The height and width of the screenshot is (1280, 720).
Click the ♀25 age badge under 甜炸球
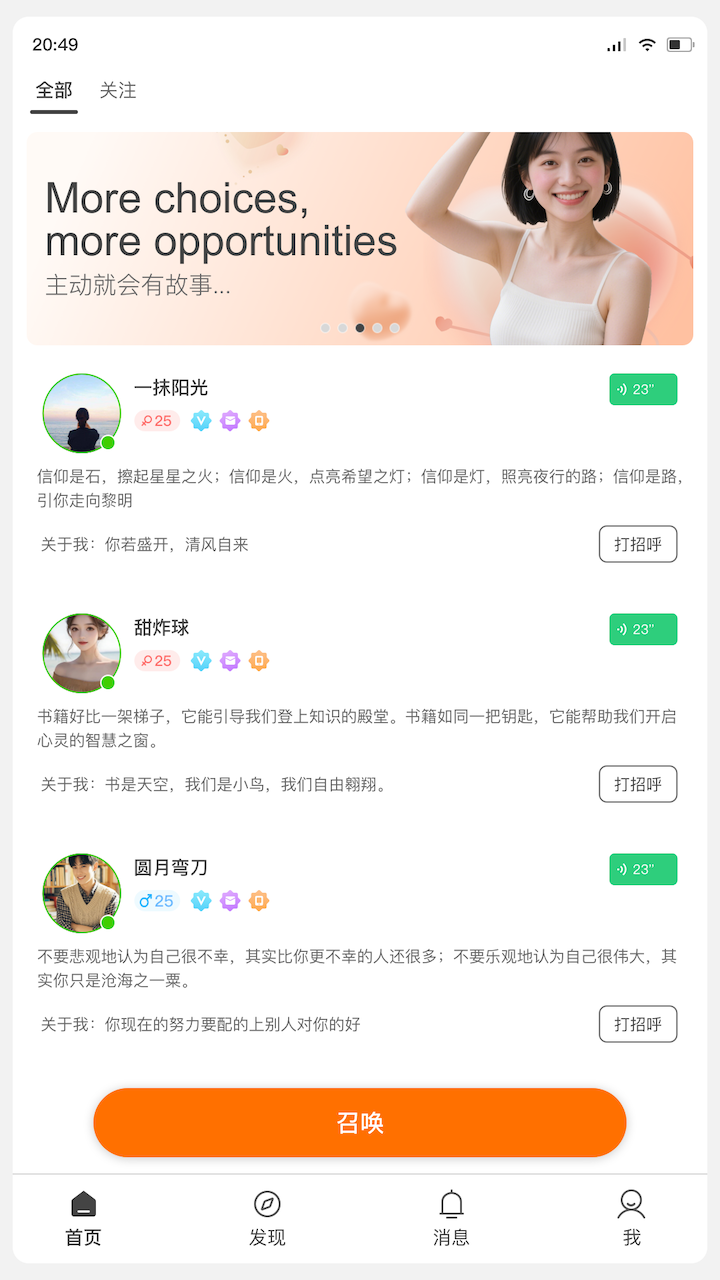156,661
